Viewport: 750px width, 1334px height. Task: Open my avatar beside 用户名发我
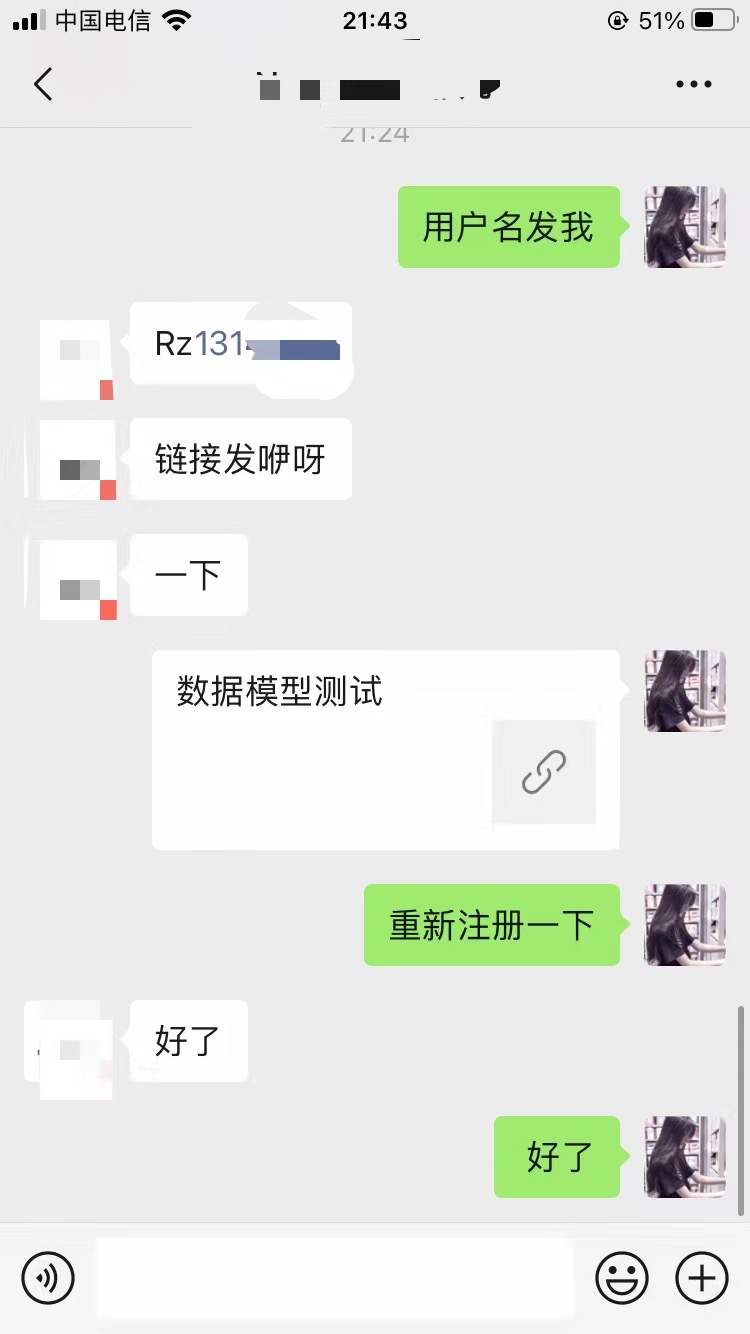point(685,227)
